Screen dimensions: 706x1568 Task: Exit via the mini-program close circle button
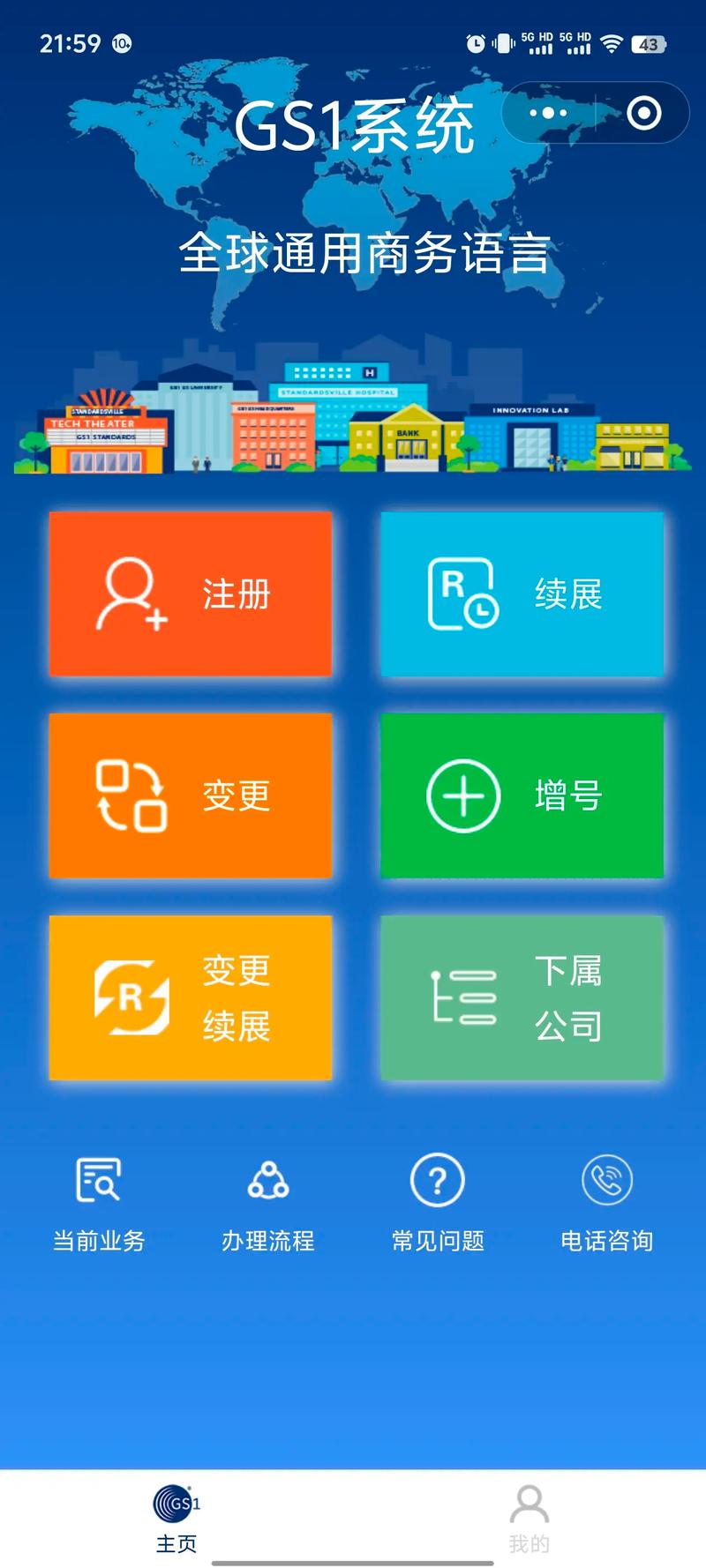click(643, 113)
